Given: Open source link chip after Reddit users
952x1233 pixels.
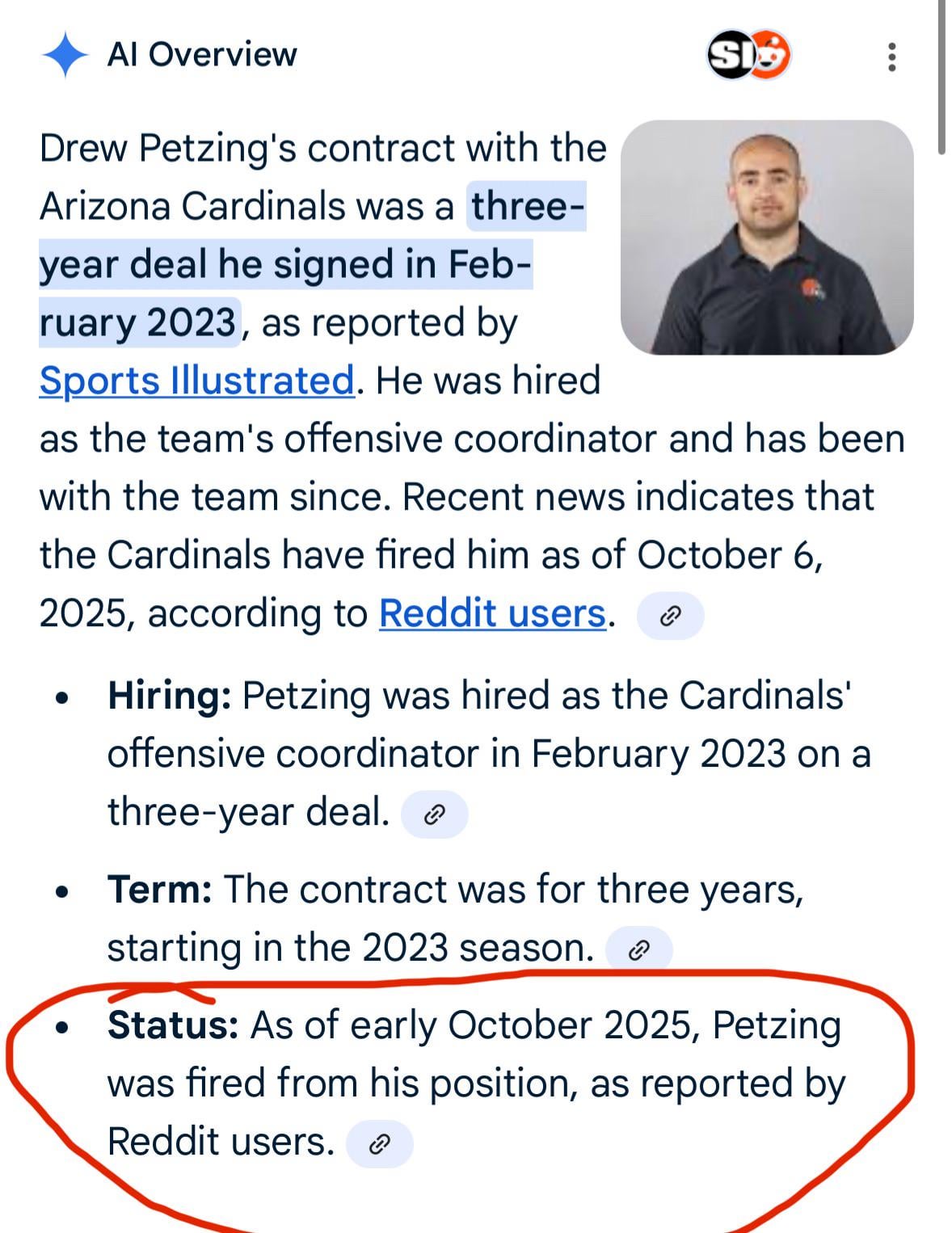Looking at the screenshot, I should 670,616.
